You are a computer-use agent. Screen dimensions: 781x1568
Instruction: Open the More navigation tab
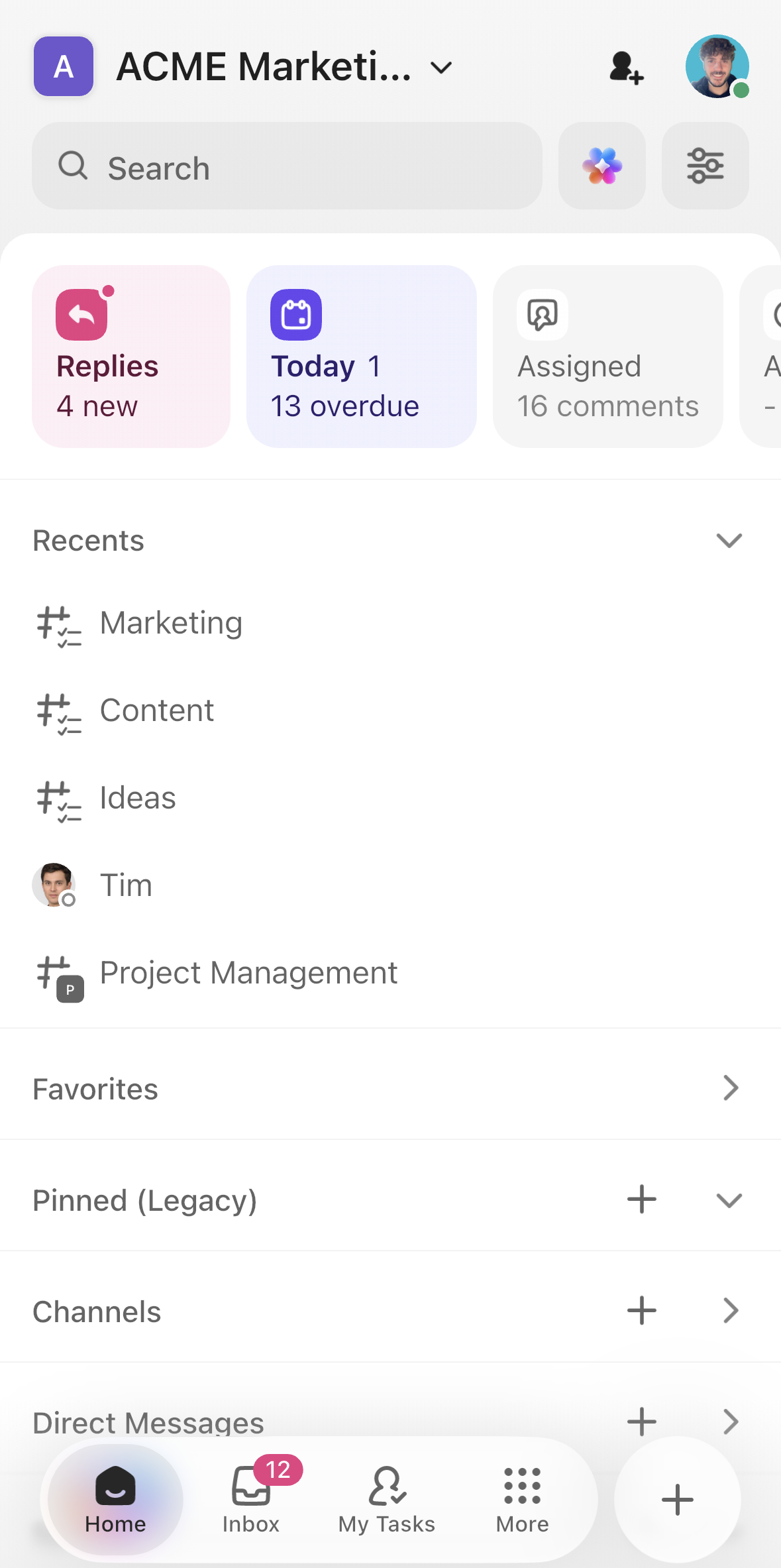tap(522, 1504)
